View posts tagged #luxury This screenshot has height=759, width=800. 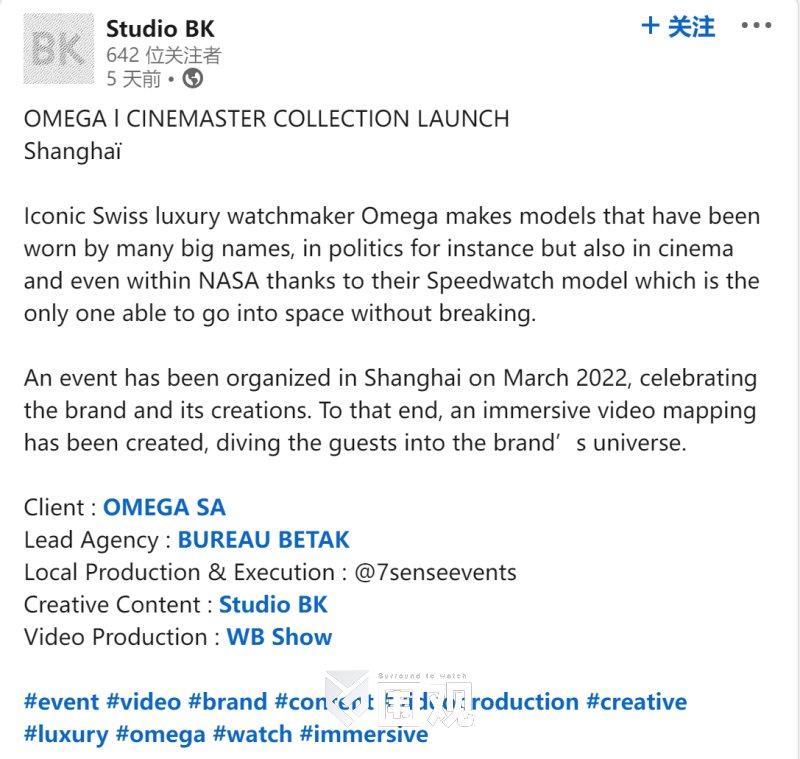coord(66,733)
